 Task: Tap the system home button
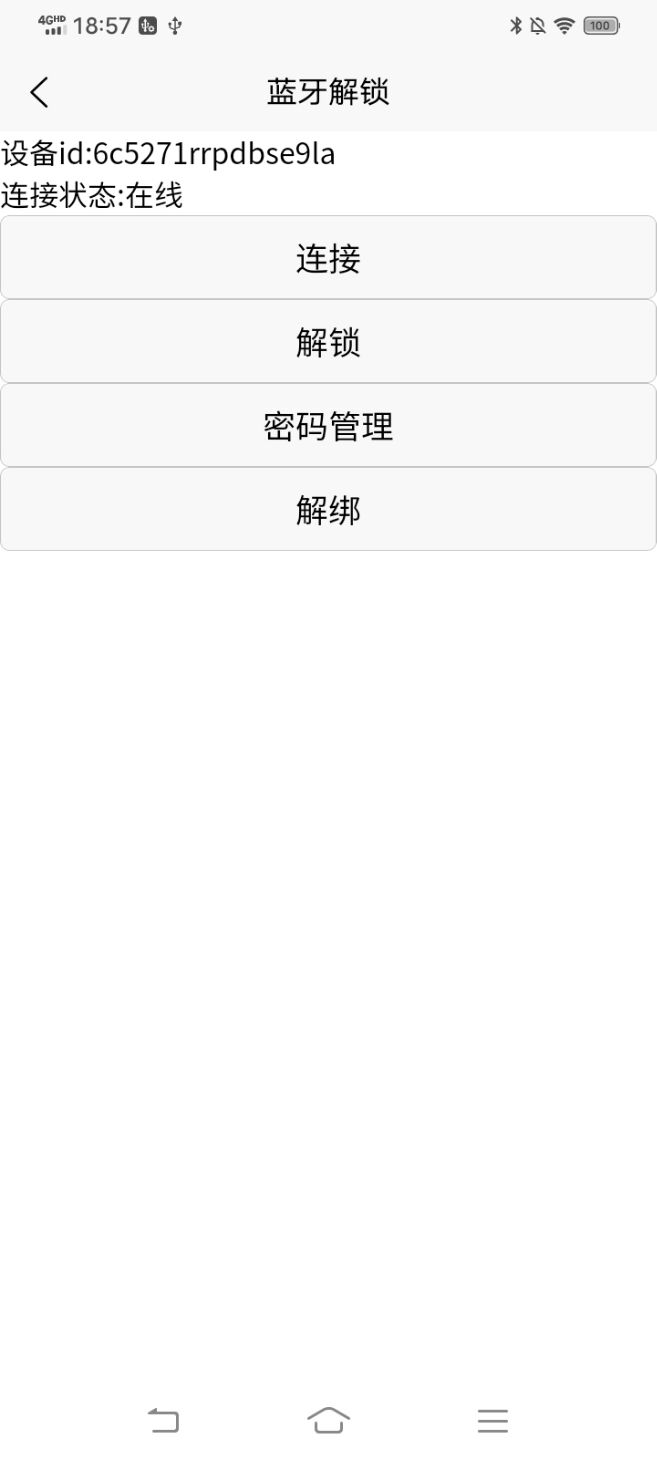tap(328, 1420)
